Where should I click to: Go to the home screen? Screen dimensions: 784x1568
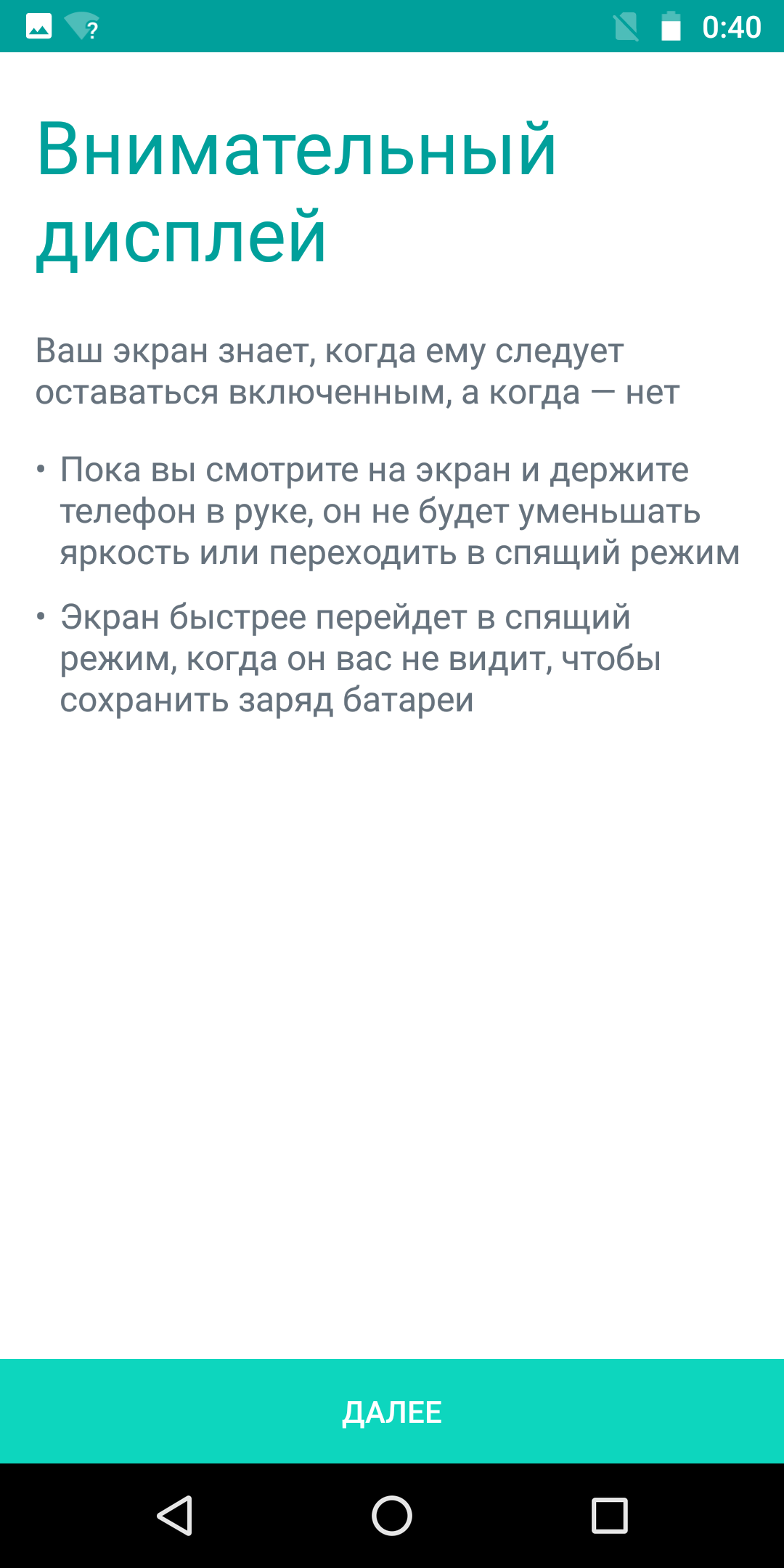392,1516
